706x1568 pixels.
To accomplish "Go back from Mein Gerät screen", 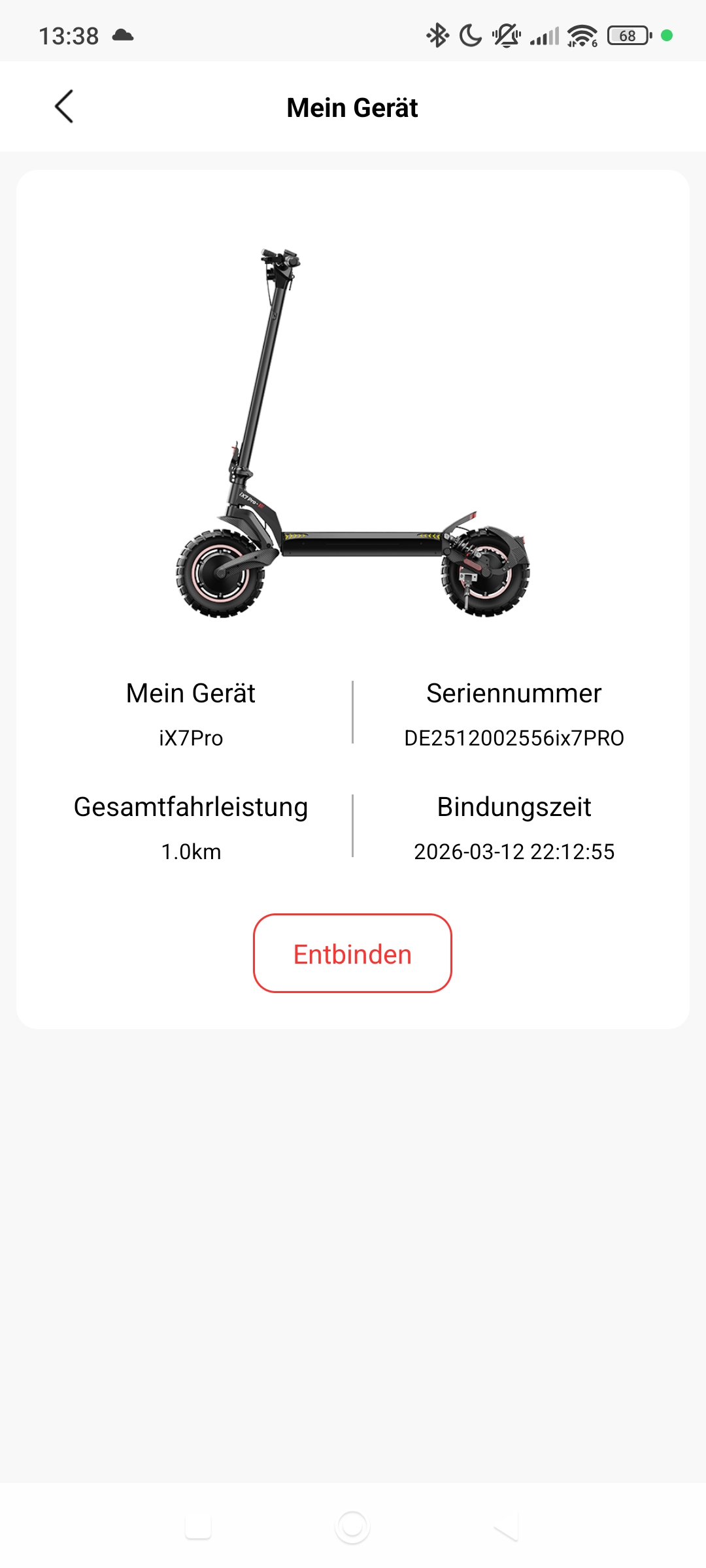I will [x=64, y=107].
